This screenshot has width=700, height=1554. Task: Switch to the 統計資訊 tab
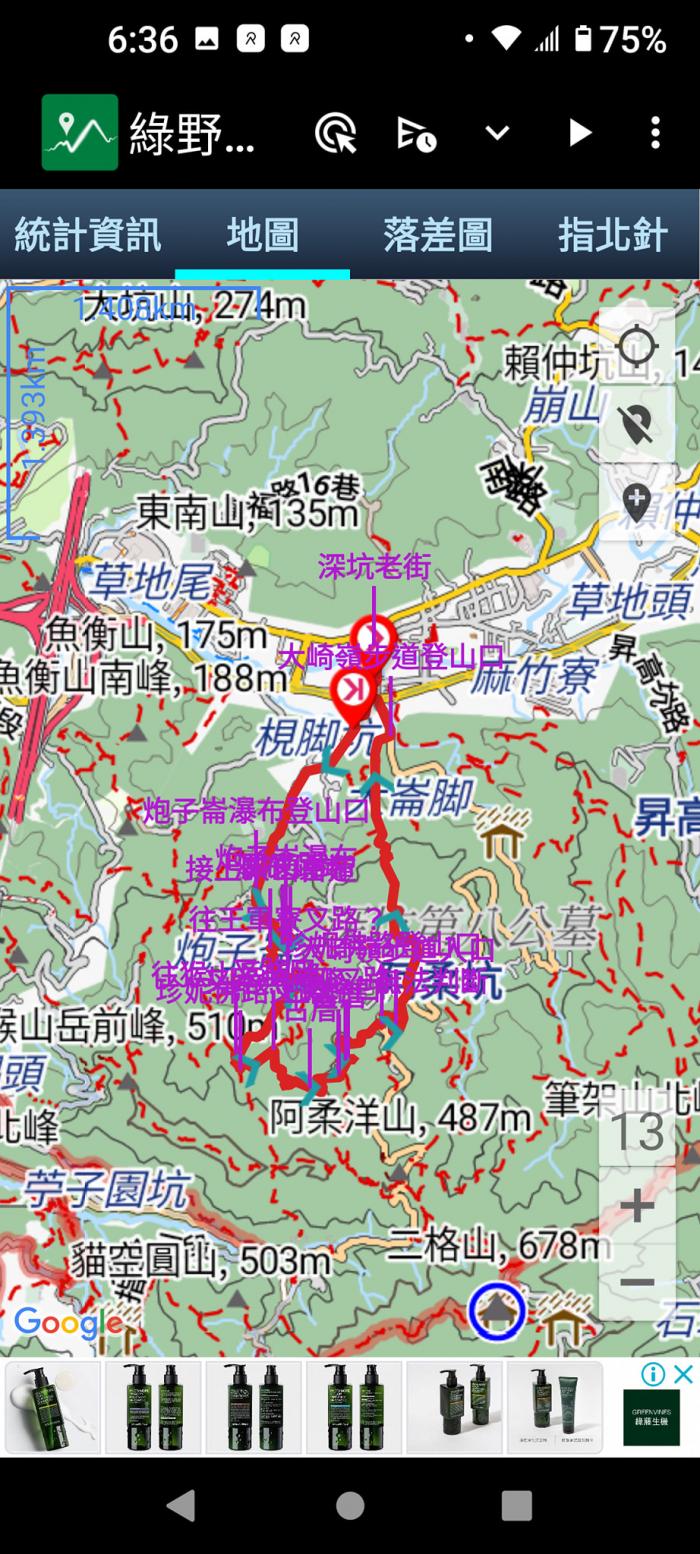click(87, 235)
